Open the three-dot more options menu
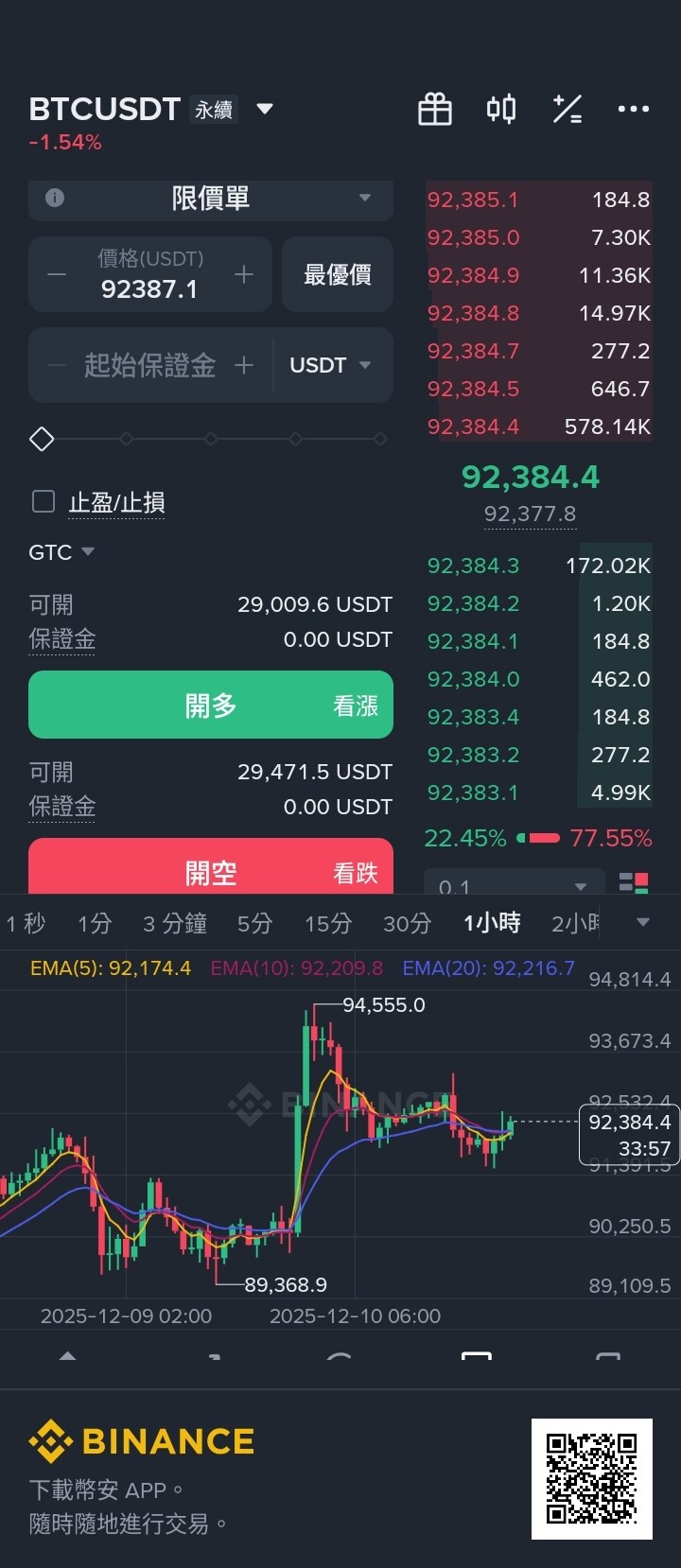 tap(633, 110)
